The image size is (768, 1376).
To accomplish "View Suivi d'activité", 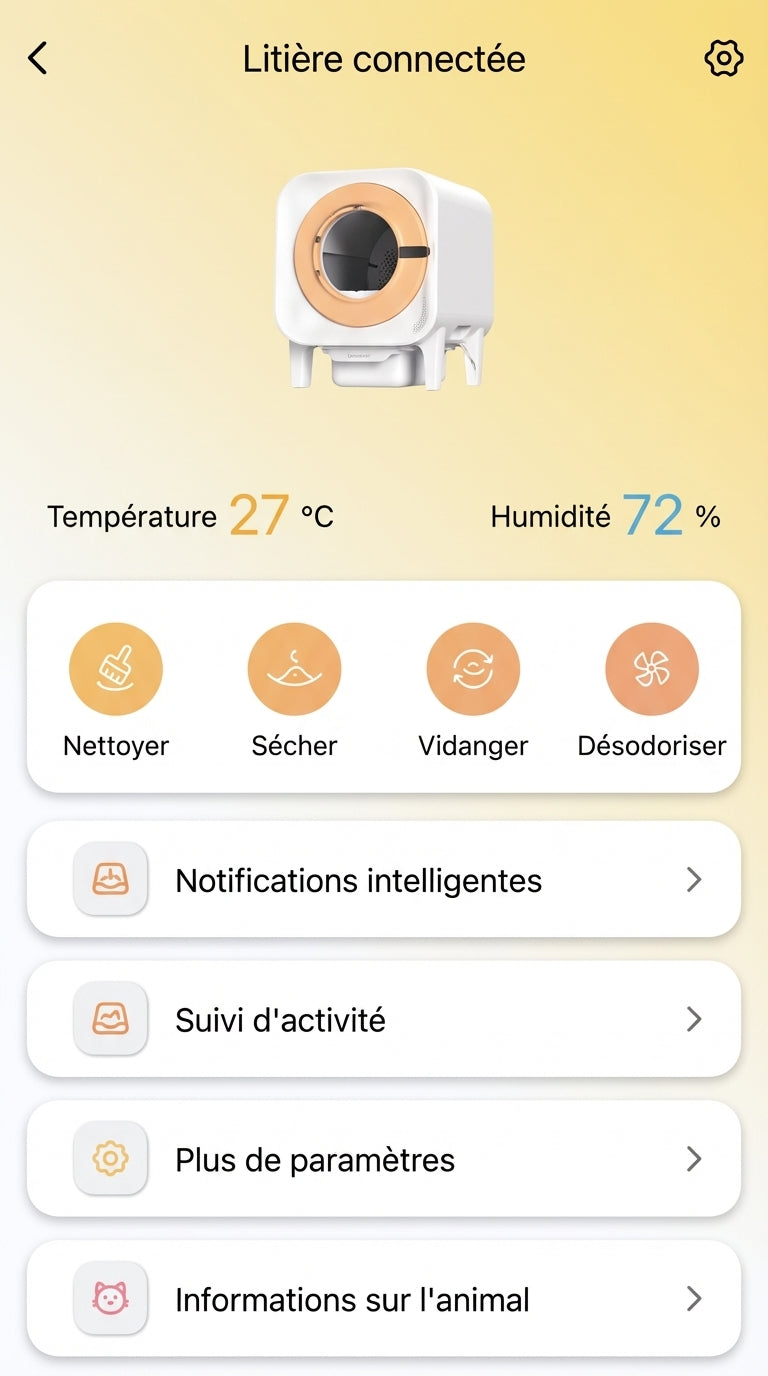I will coord(384,1020).
